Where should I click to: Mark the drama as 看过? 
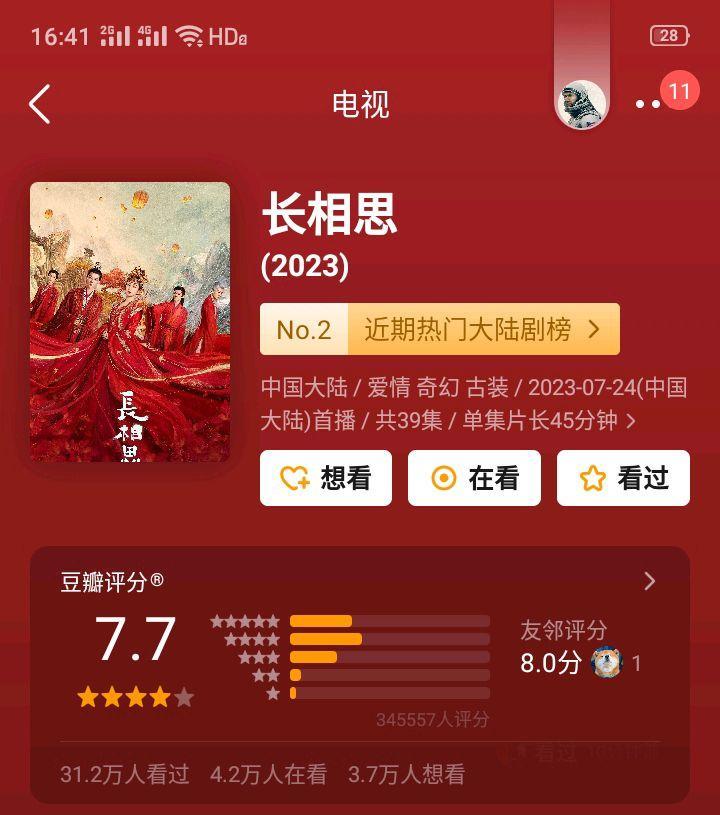623,478
